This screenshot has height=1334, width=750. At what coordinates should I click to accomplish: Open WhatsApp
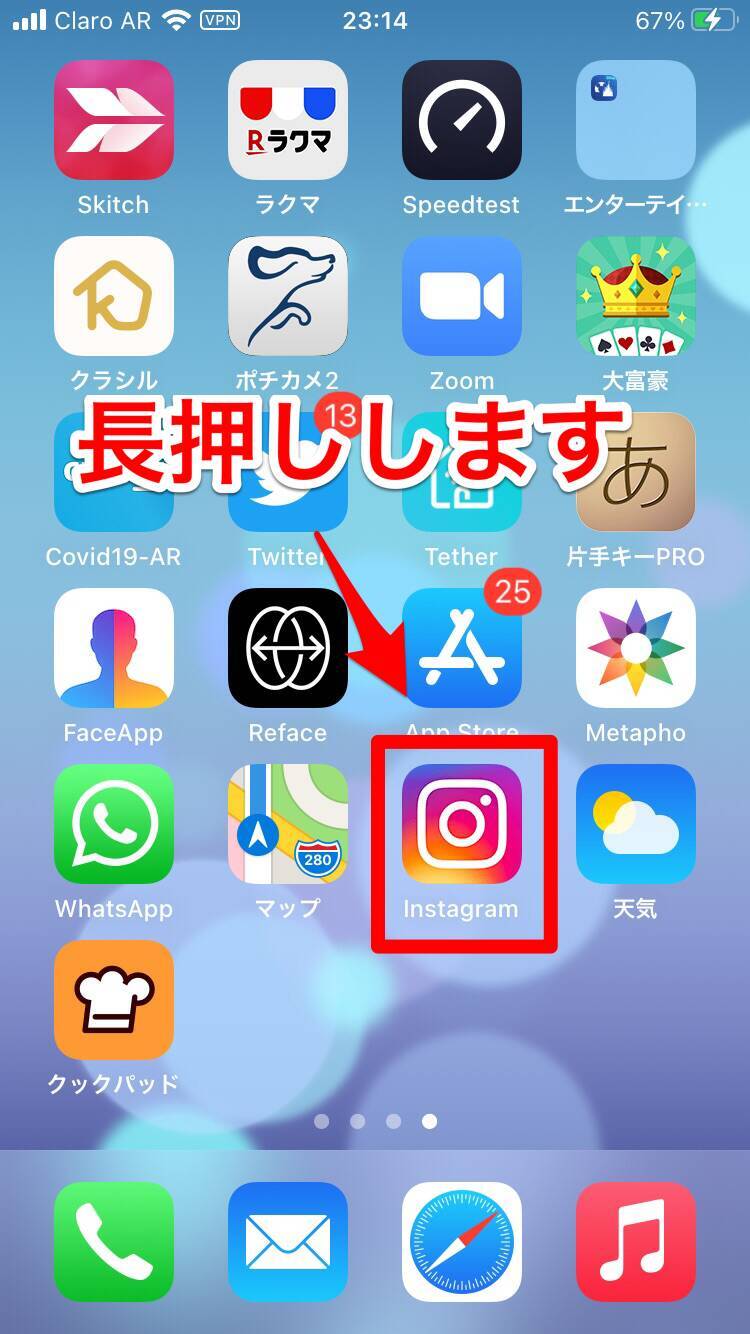(x=113, y=824)
